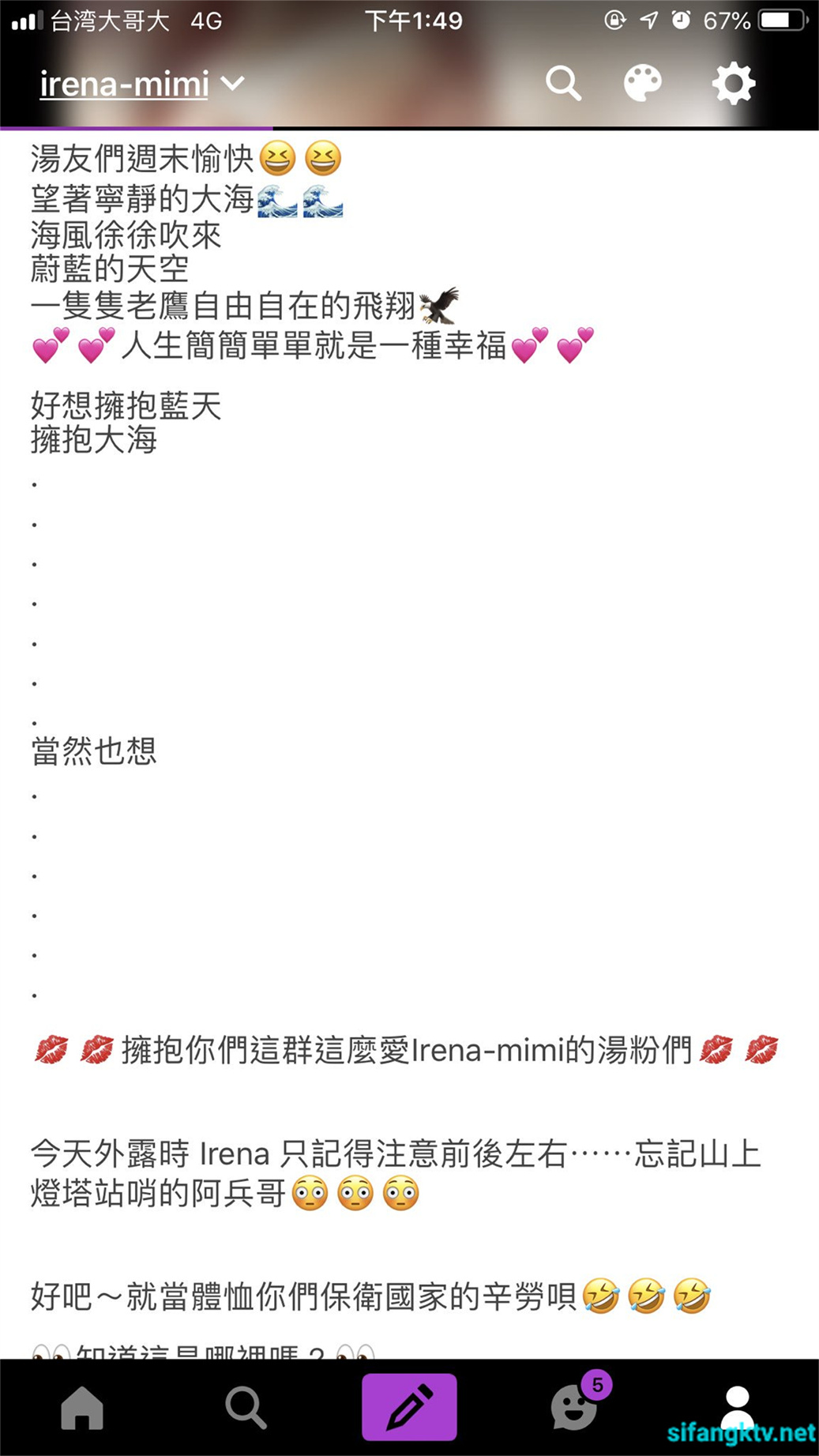Go to the home dashboard tab

82,1408
